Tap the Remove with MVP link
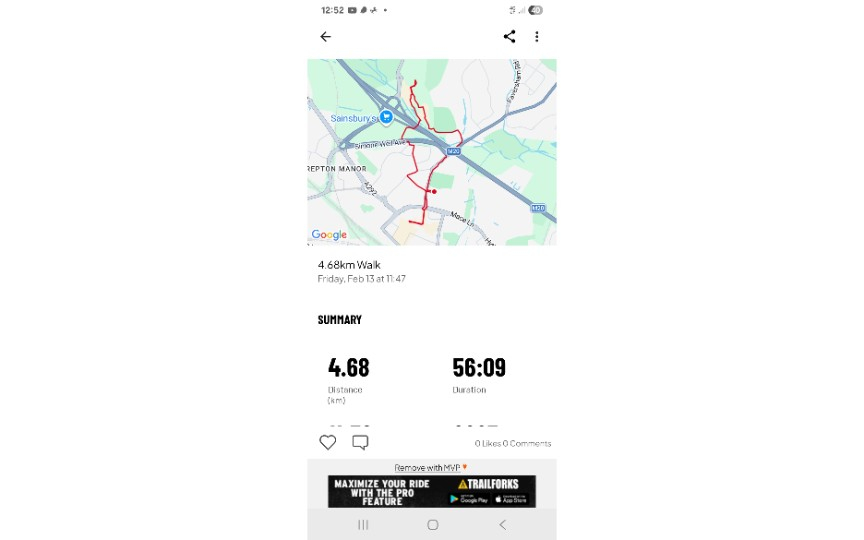The height and width of the screenshot is (540, 864). click(430, 467)
